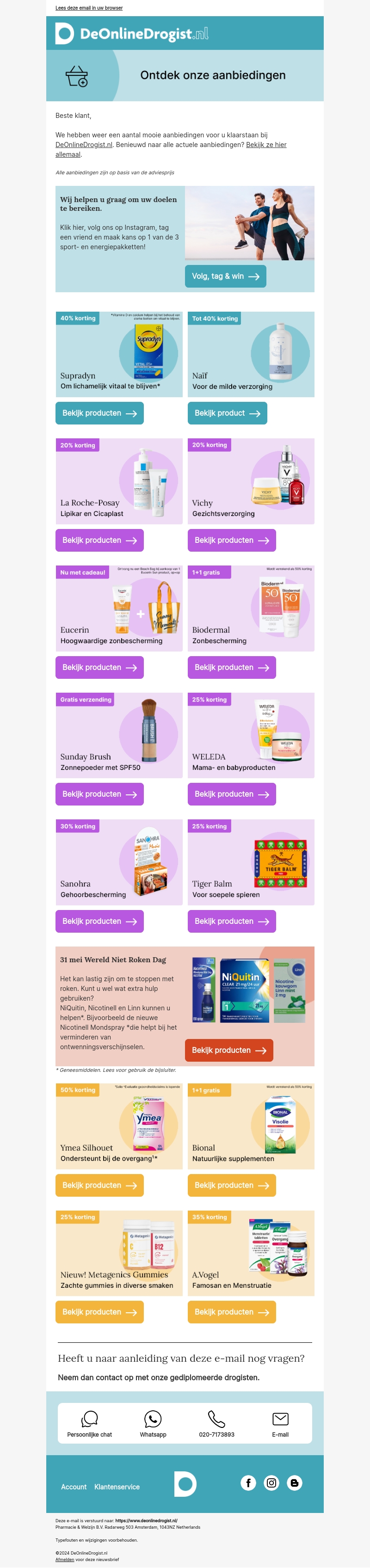
Task: Open the WELEDA Mama- en babyproducten card
Action: [251, 735]
